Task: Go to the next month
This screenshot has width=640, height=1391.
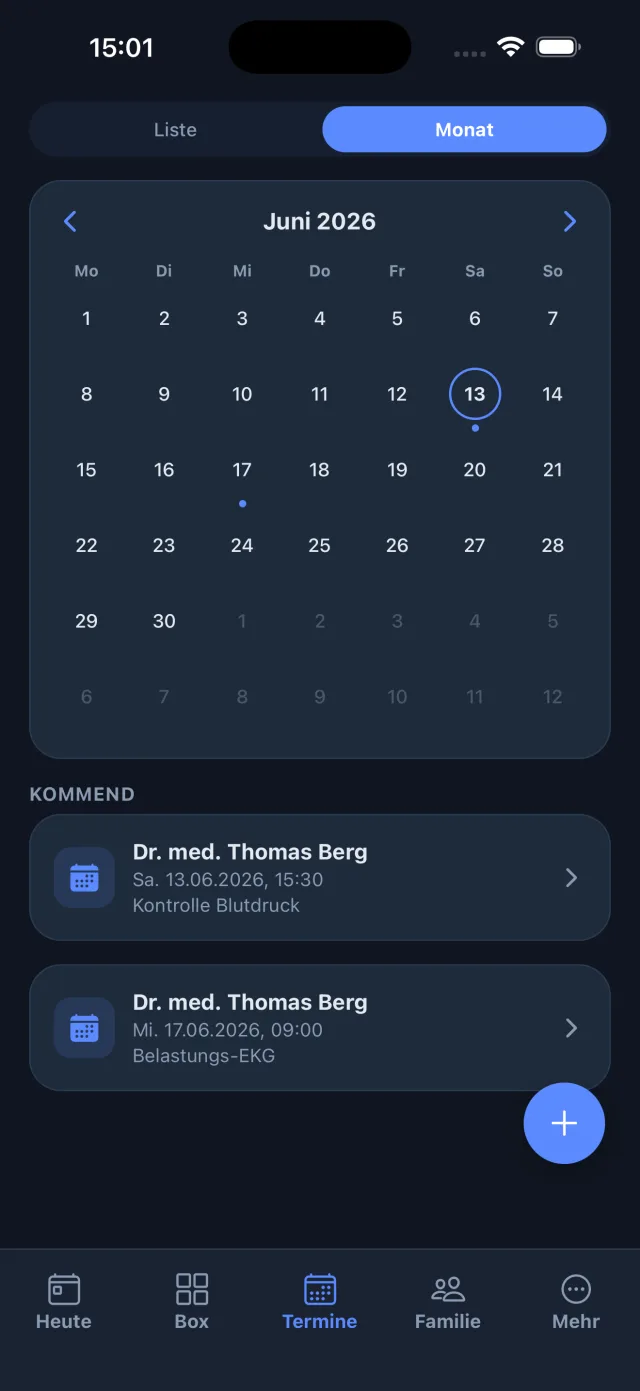Action: [570, 222]
